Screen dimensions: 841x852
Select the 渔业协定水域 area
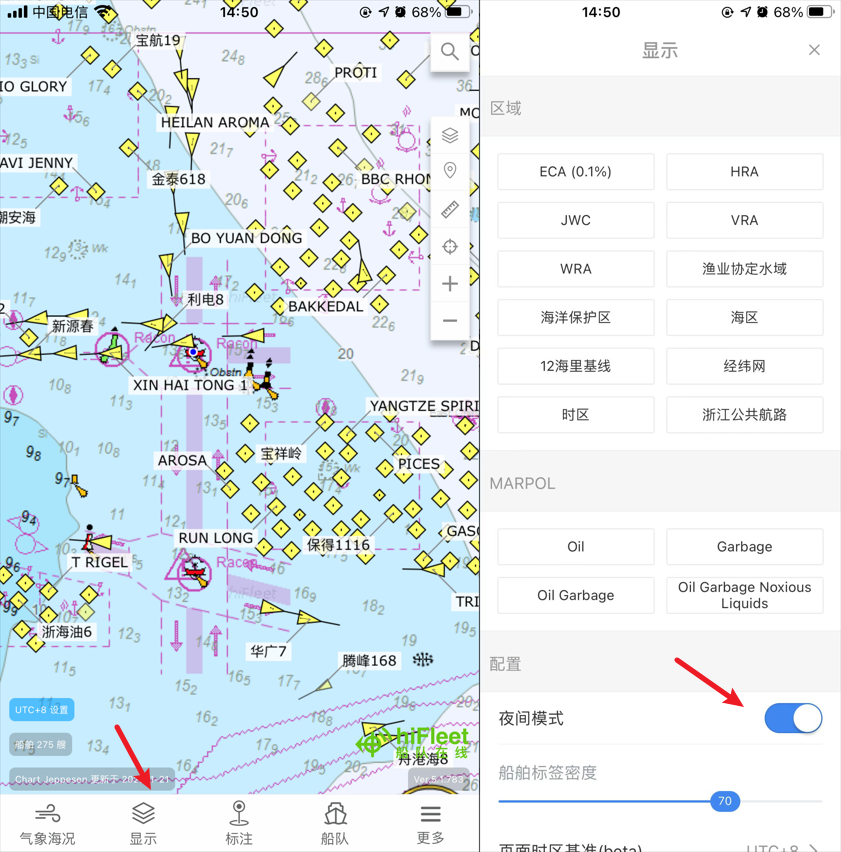(745, 269)
